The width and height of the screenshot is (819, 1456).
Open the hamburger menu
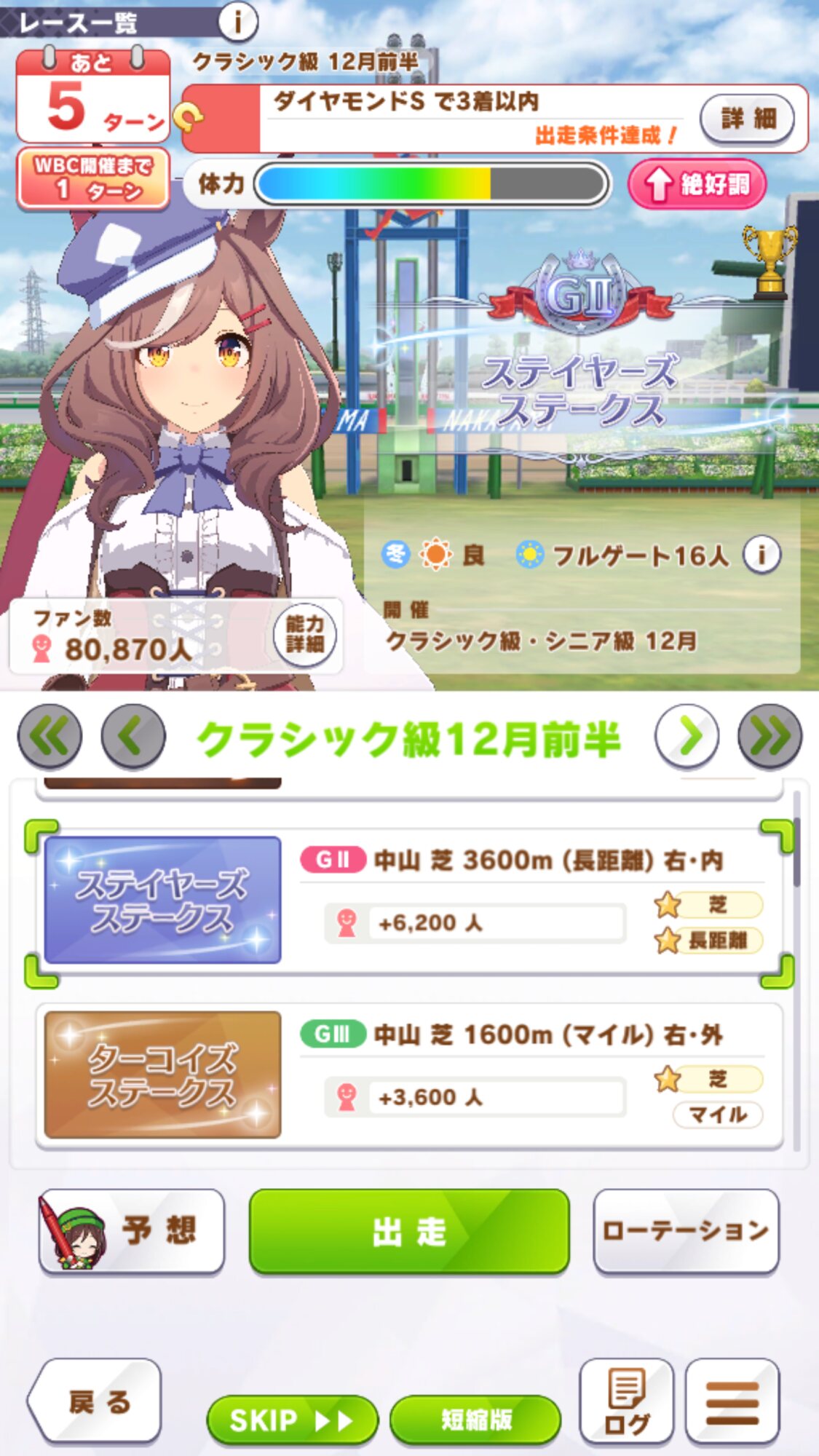coord(732,1401)
